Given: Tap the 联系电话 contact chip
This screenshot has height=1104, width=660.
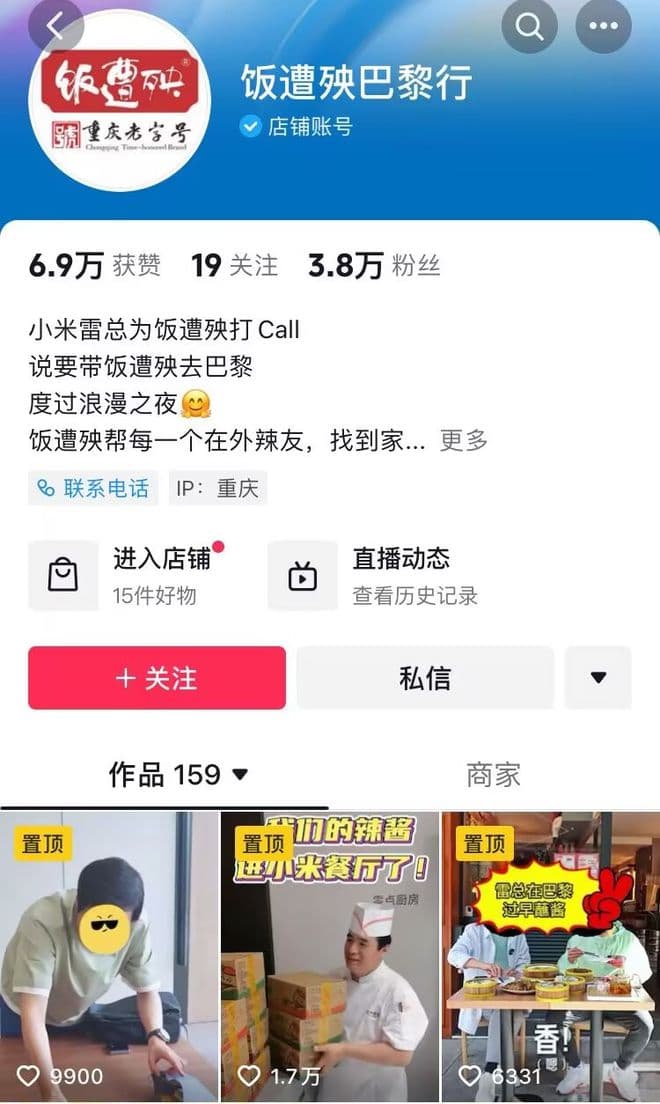Looking at the screenshot, I should point(93,488).
